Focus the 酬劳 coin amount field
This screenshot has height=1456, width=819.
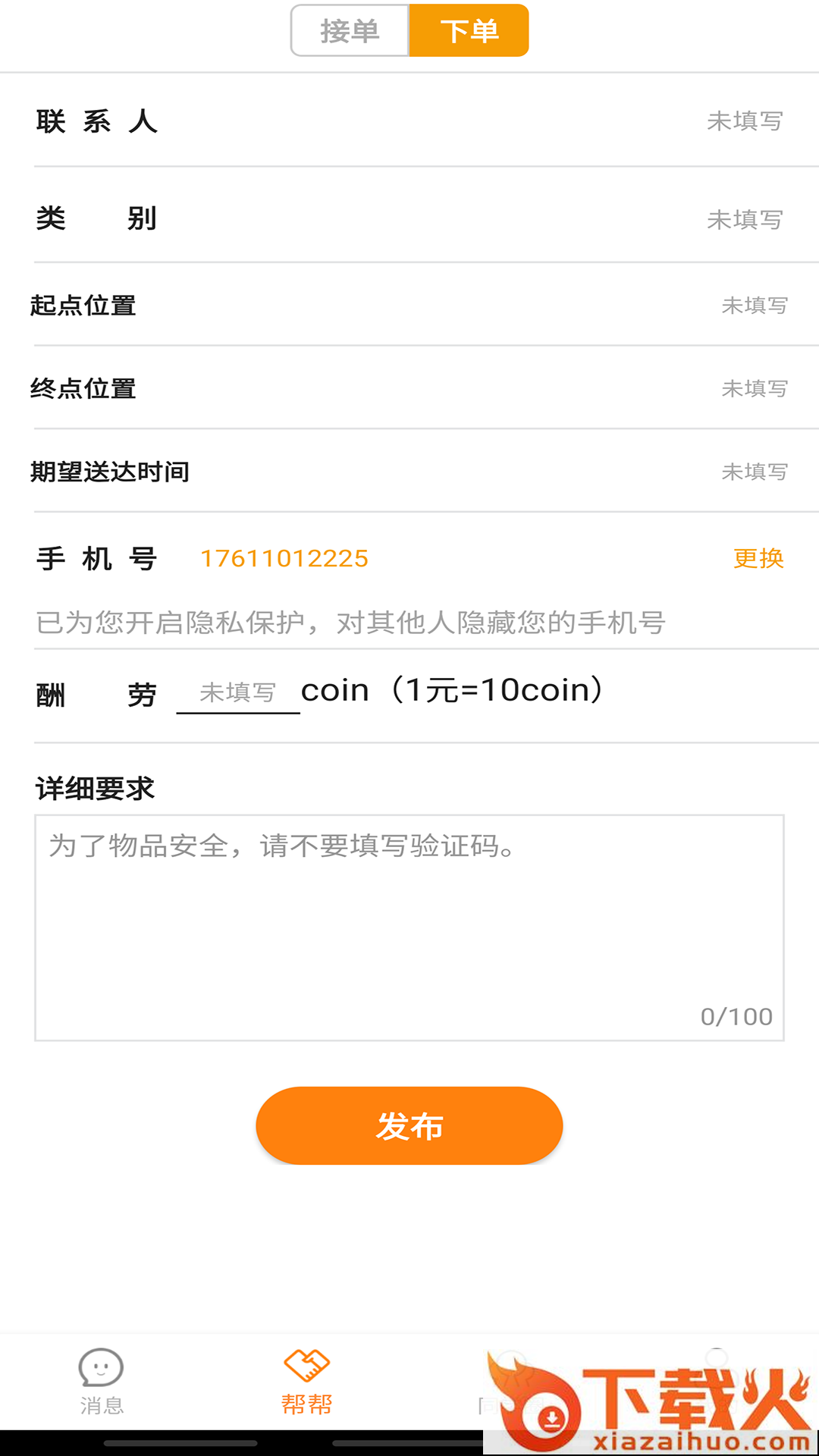click(x=237, y=692)
